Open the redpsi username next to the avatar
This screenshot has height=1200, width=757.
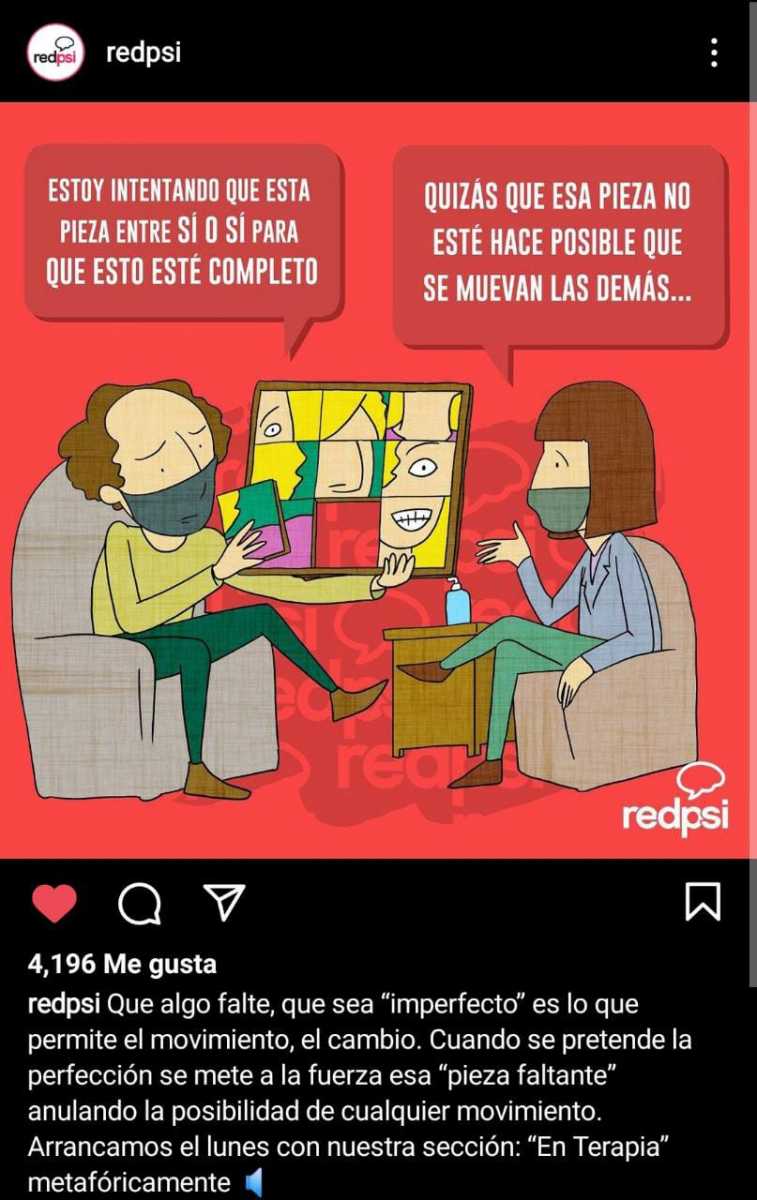143,52
